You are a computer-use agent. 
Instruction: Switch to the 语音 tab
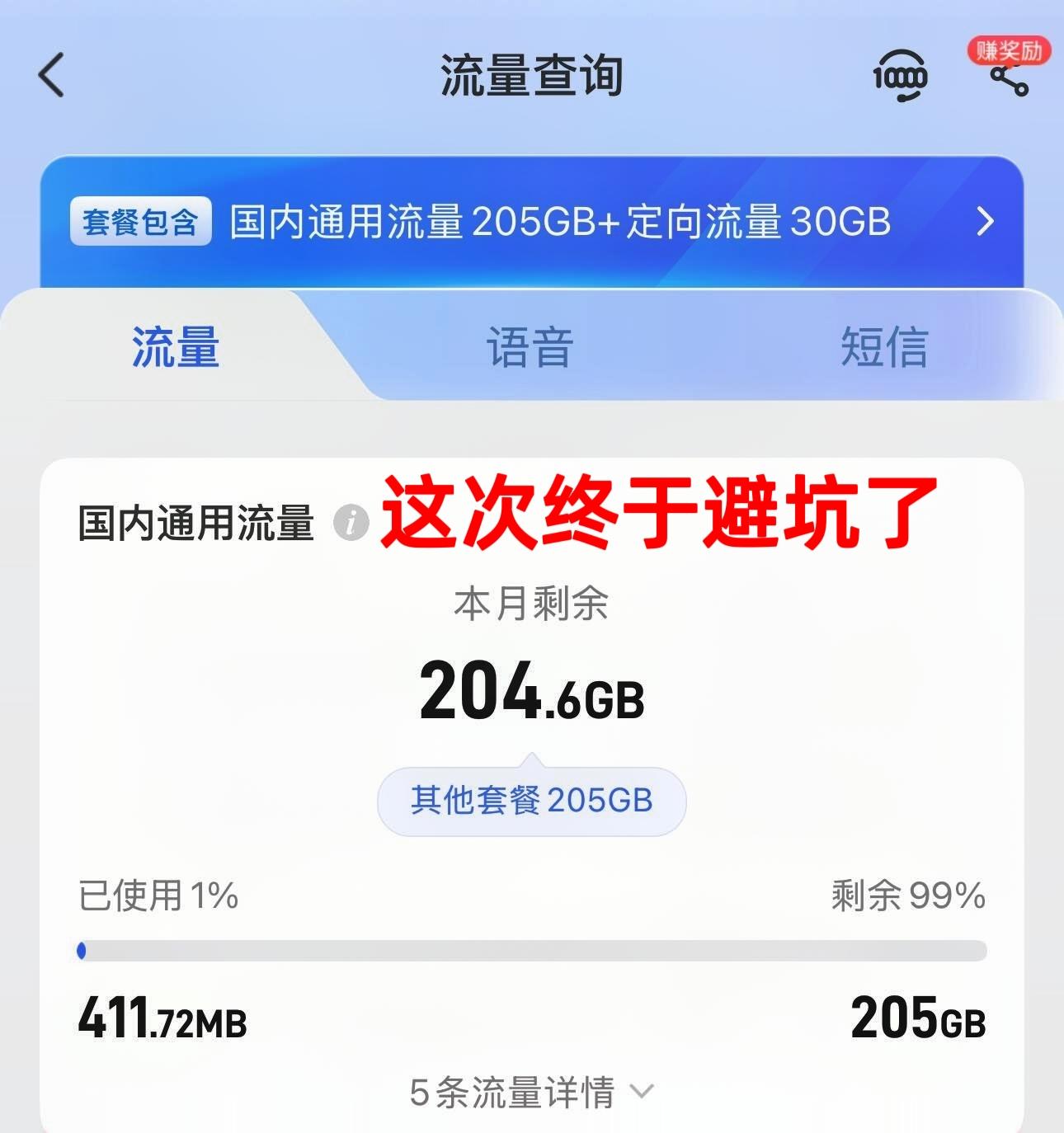tap(530, 346)
